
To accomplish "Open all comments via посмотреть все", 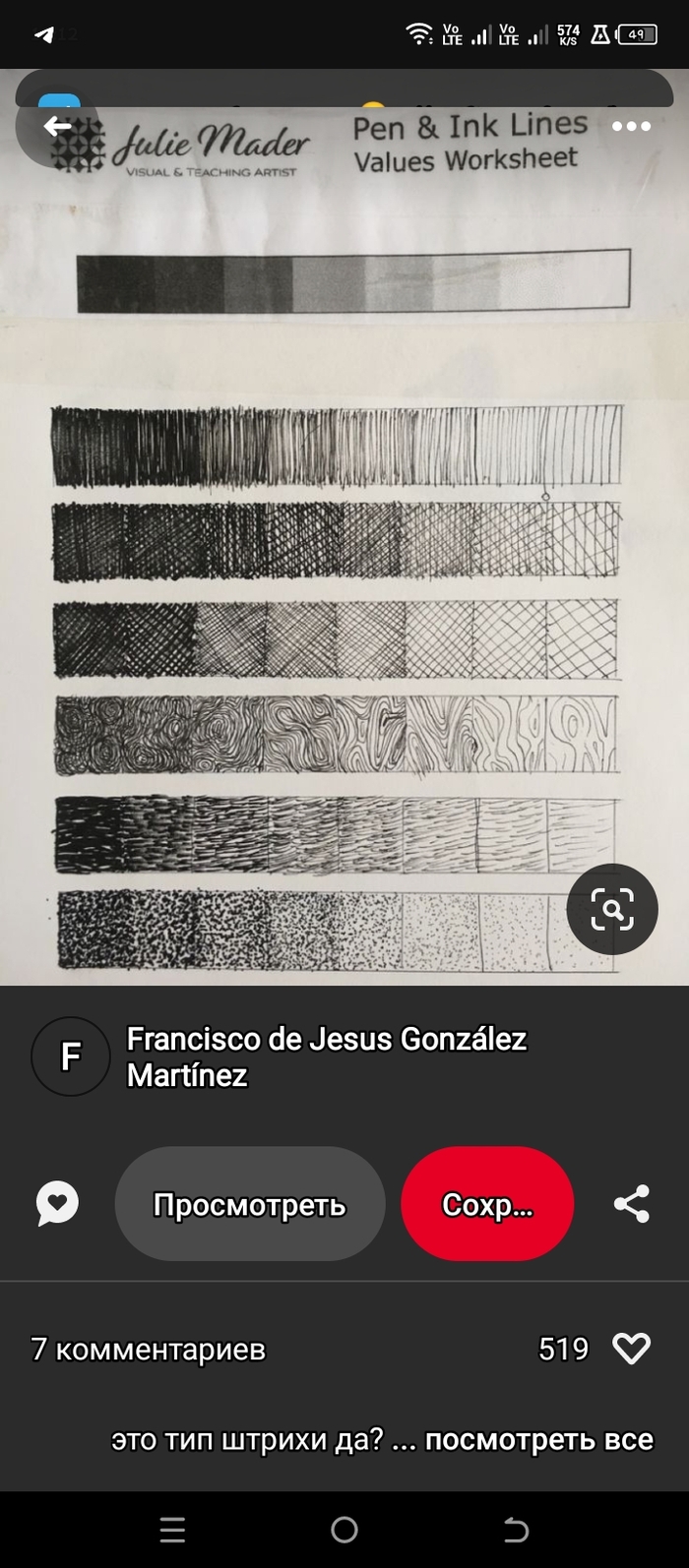I will pos(538,1440).
